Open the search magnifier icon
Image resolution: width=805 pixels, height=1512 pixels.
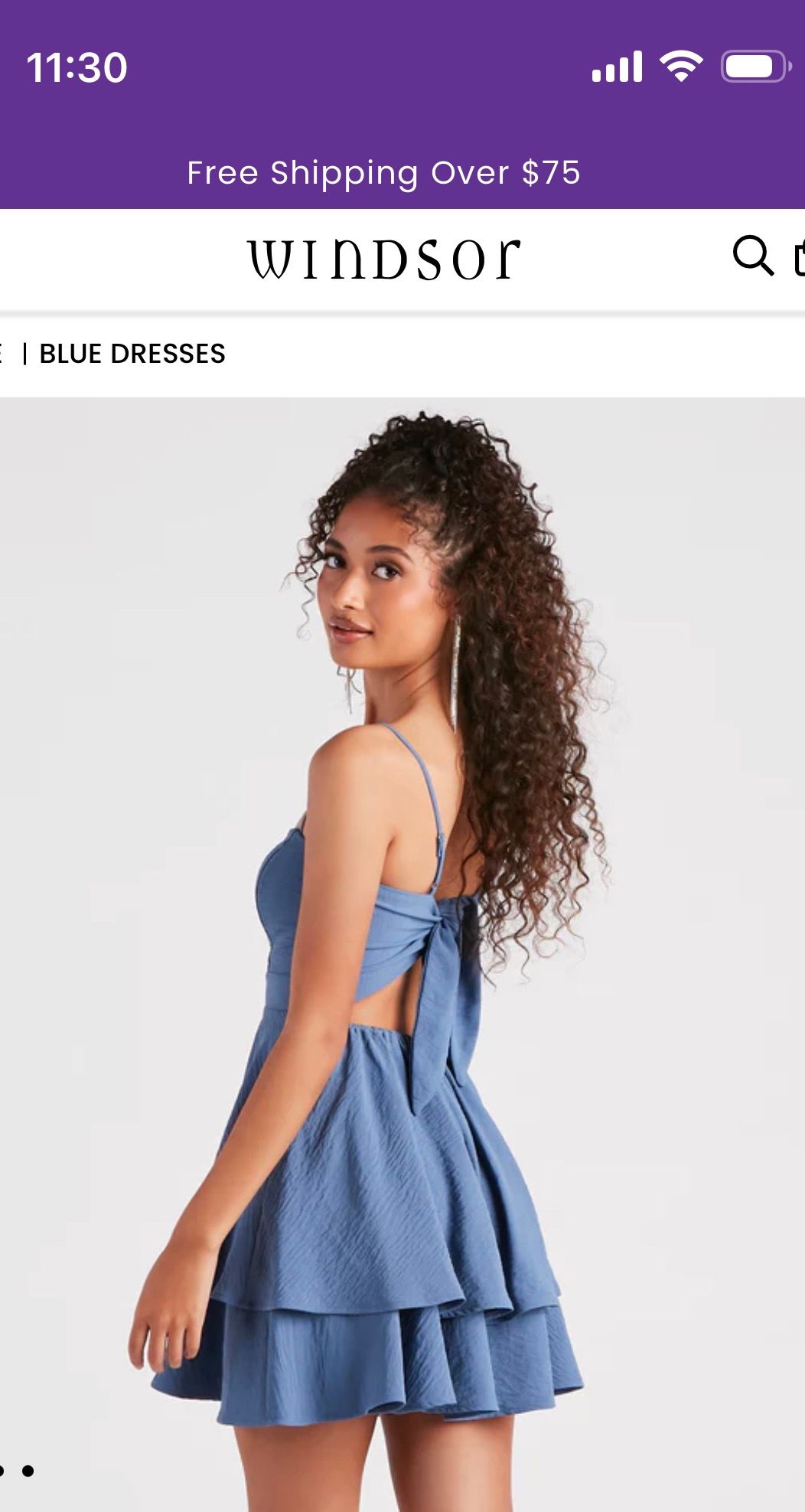pos(753,256)
